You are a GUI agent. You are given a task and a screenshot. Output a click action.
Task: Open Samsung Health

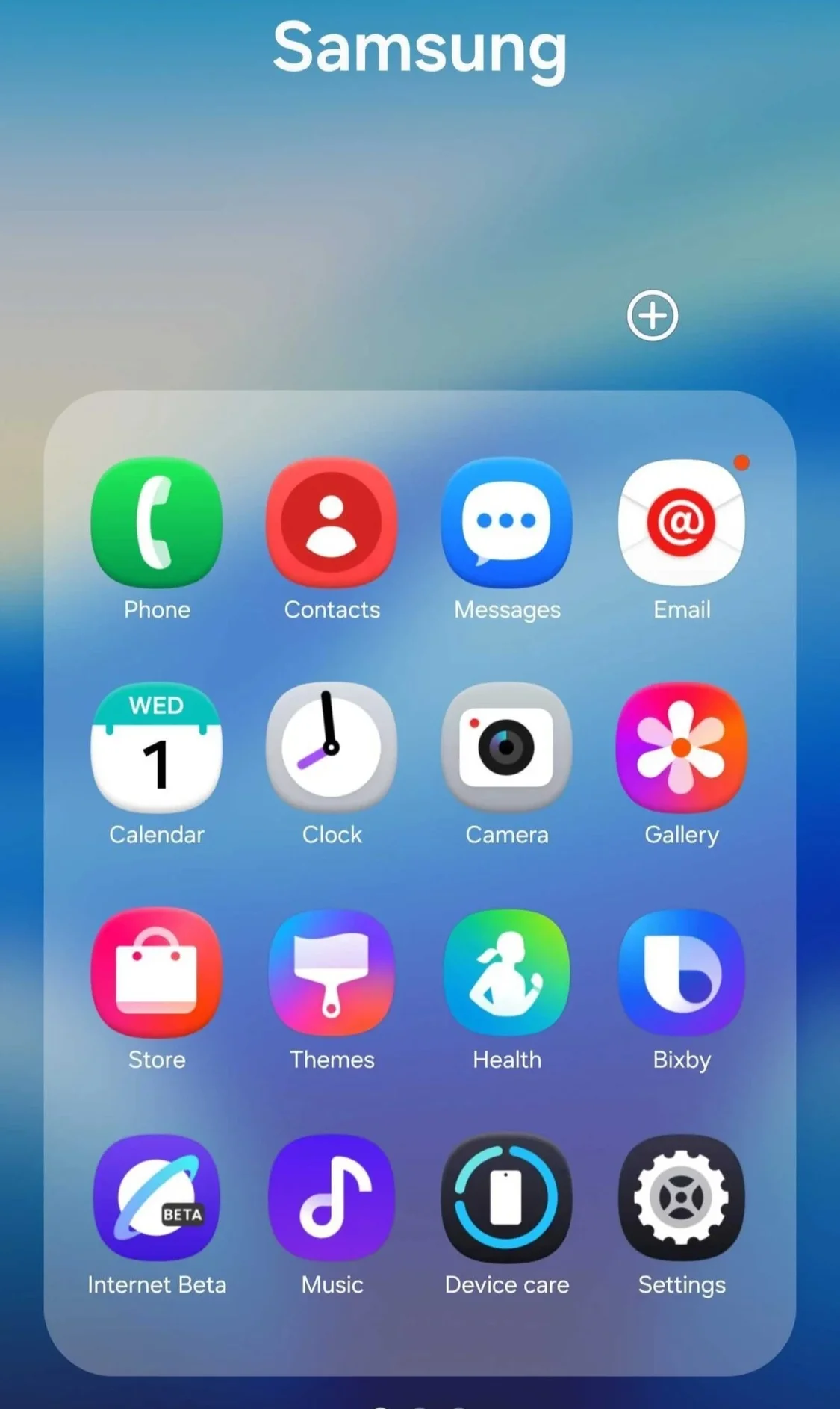tap(506, 972)
